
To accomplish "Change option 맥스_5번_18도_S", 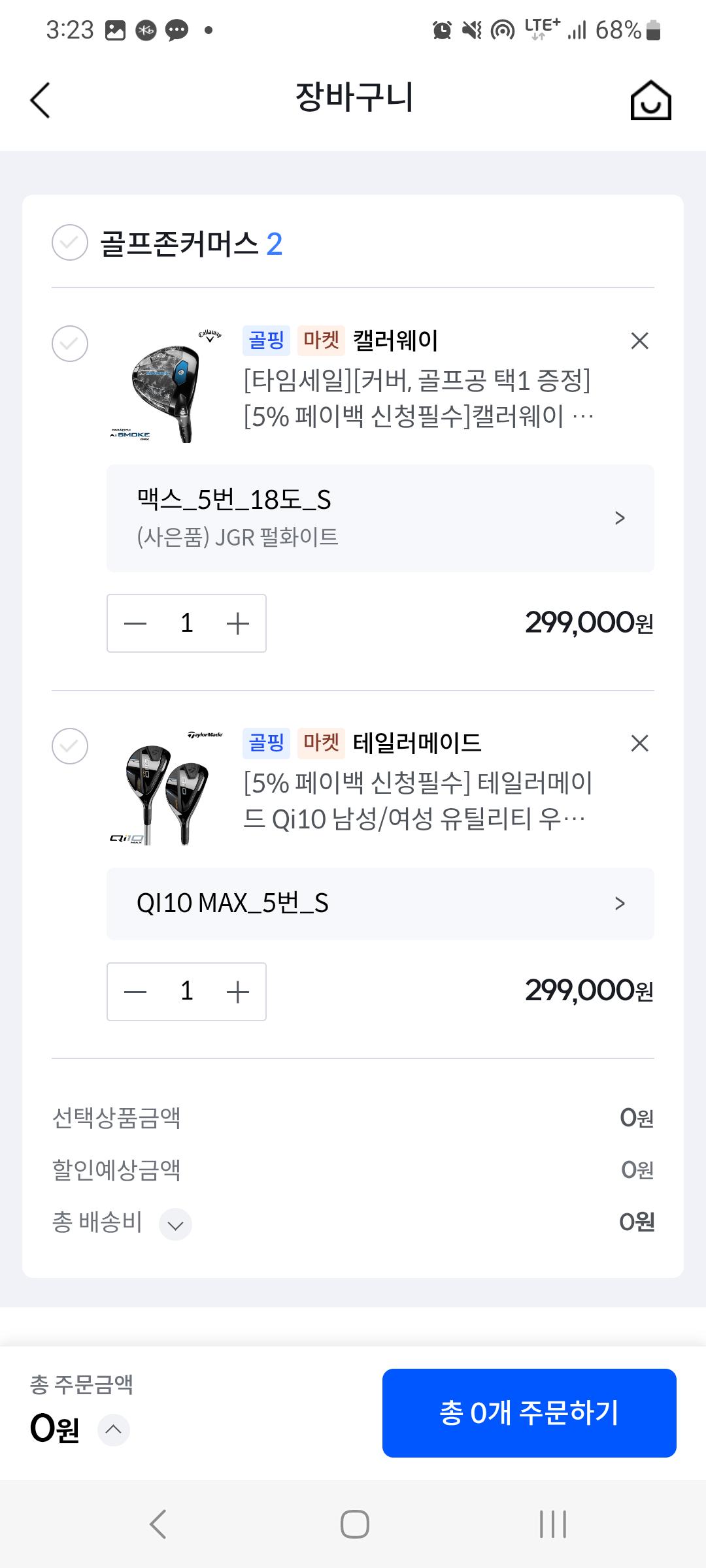I will (380, 518).
